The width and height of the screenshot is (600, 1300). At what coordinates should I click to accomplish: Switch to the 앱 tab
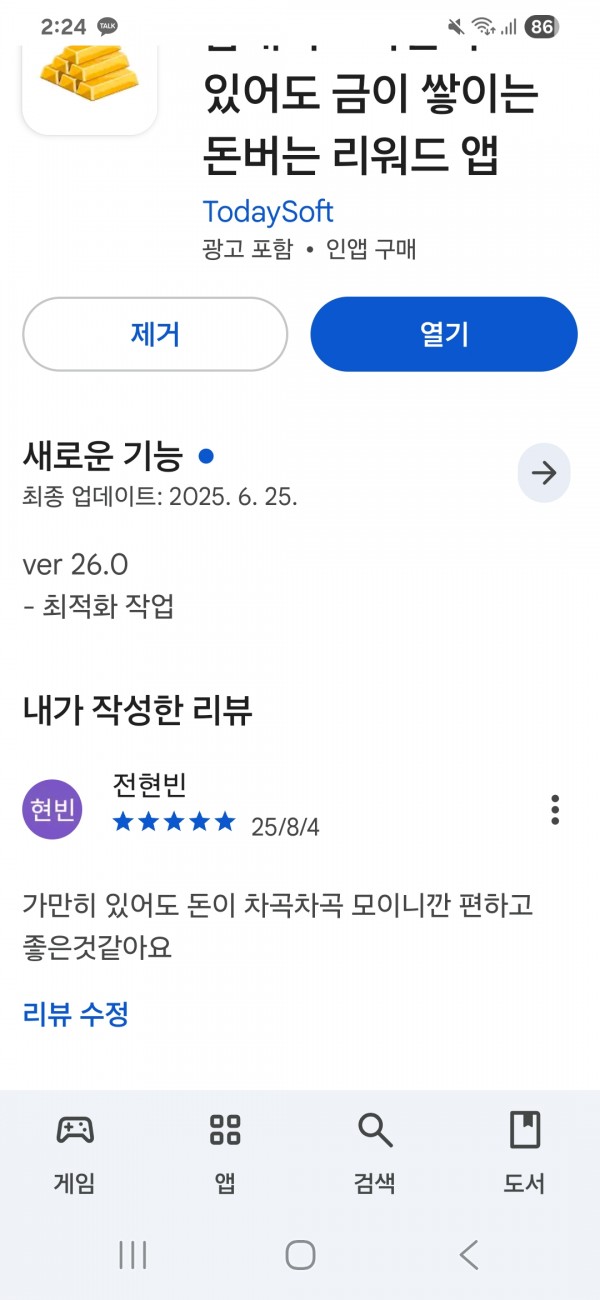(225, 1153)
